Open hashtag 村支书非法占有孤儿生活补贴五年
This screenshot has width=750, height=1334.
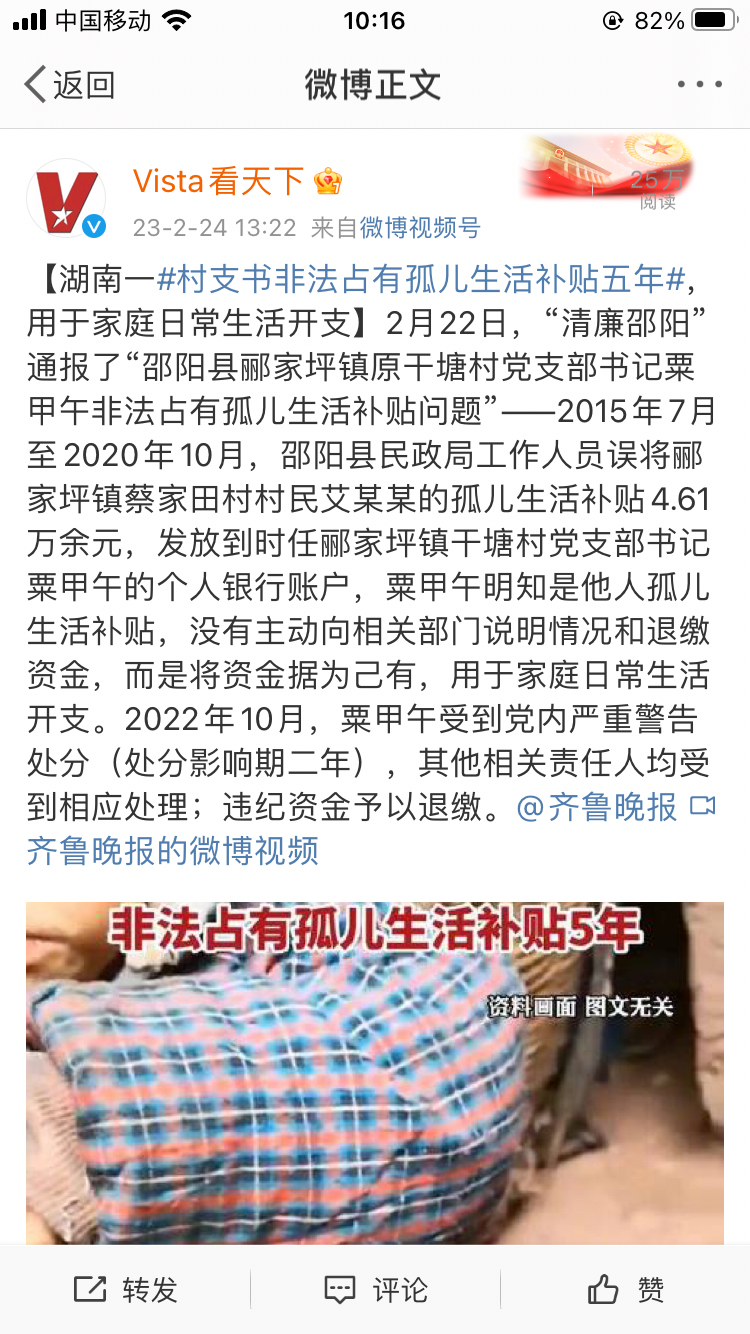pyautogui.click(x=420, y=280)
